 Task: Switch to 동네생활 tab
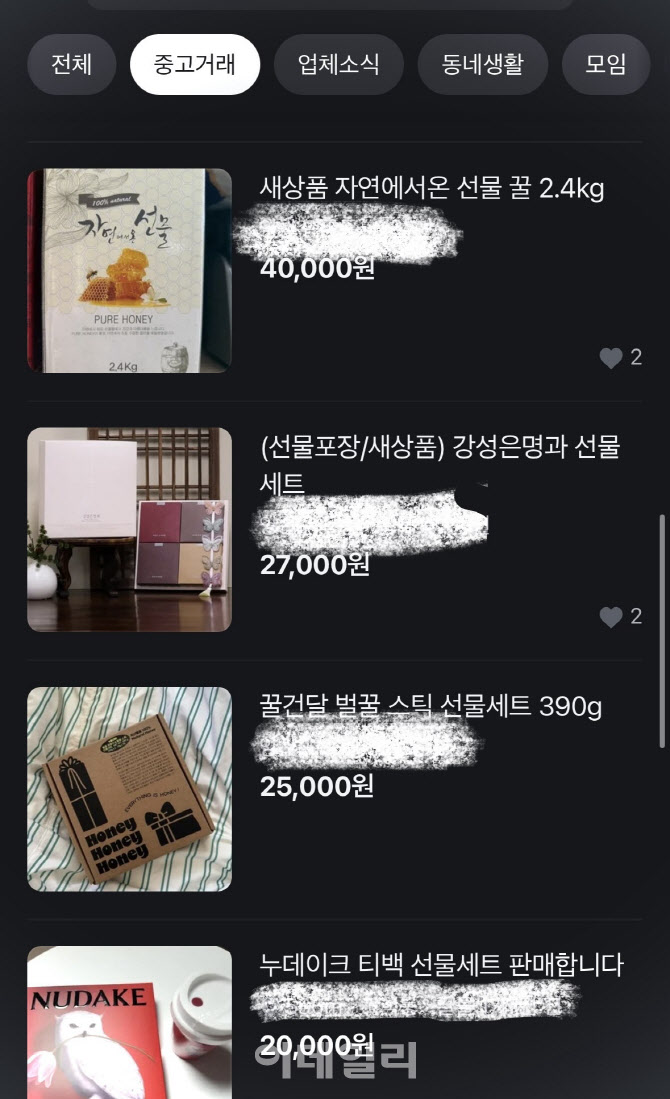(482, 65)
